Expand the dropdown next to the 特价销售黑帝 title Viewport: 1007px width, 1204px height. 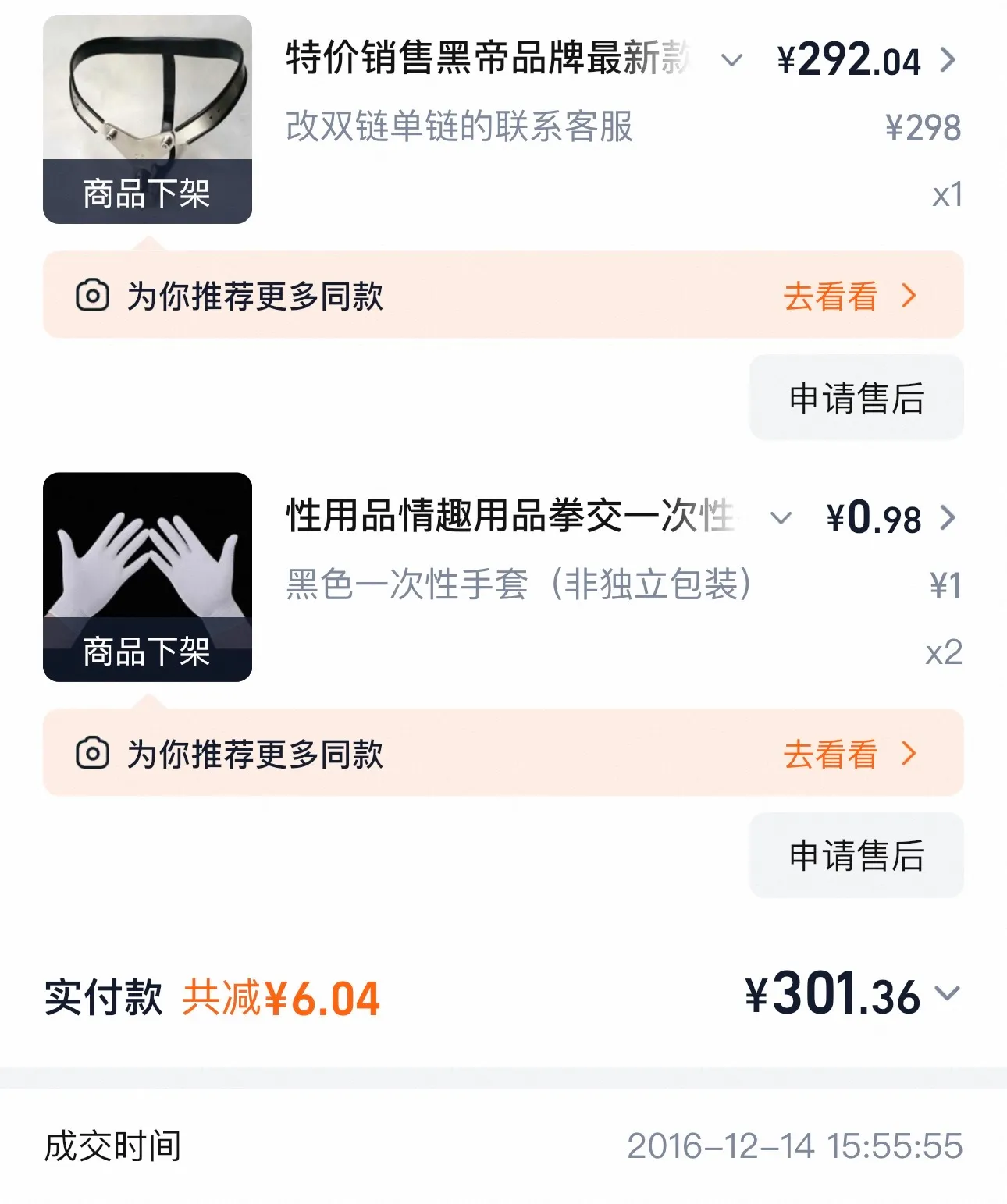(x=731, y=60)
